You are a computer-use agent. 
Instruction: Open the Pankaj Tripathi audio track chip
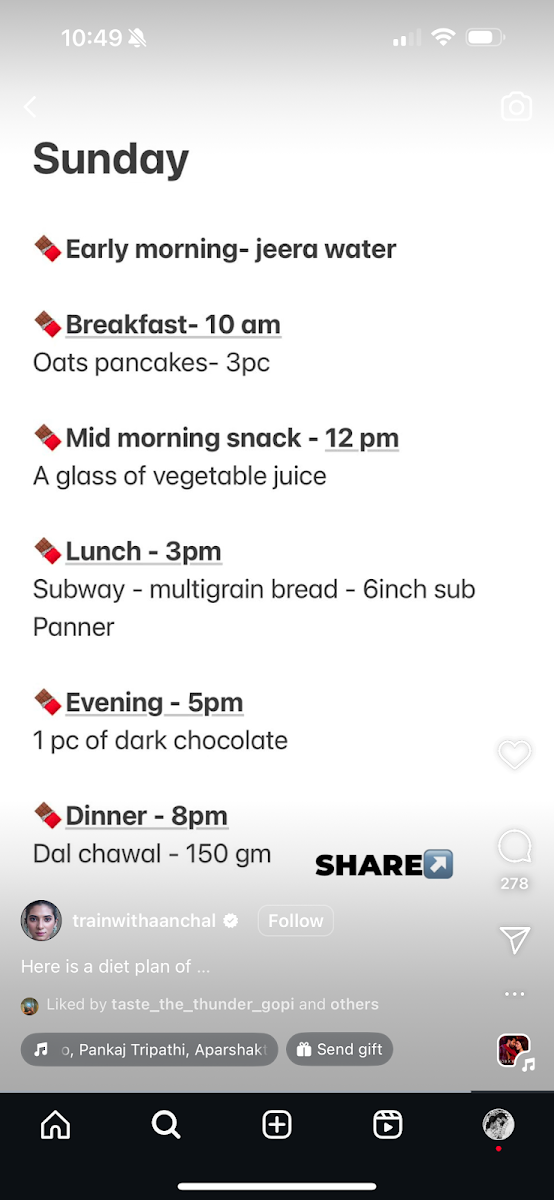pos(149,1050)
